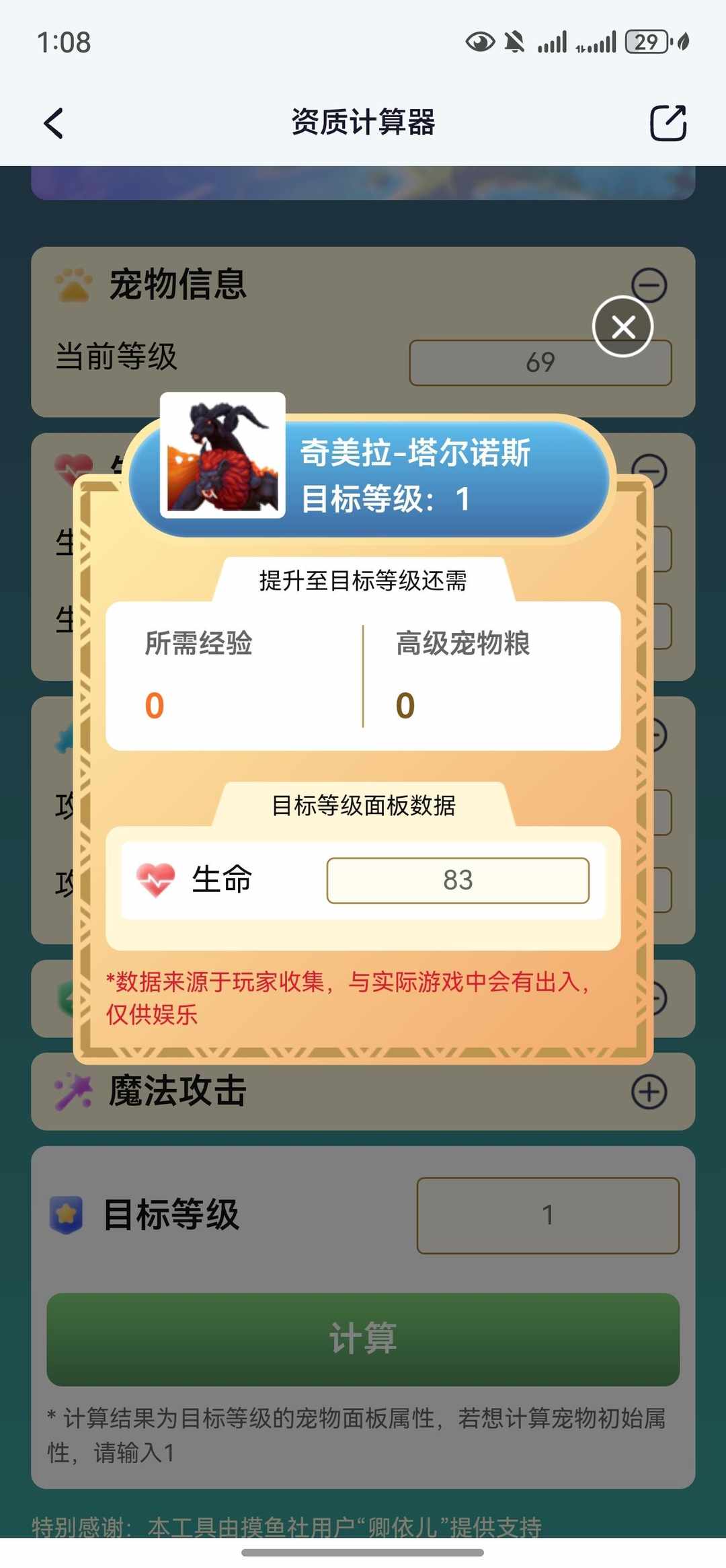Expand 魔法攻击 with the plus circle

click(649, 1091)
